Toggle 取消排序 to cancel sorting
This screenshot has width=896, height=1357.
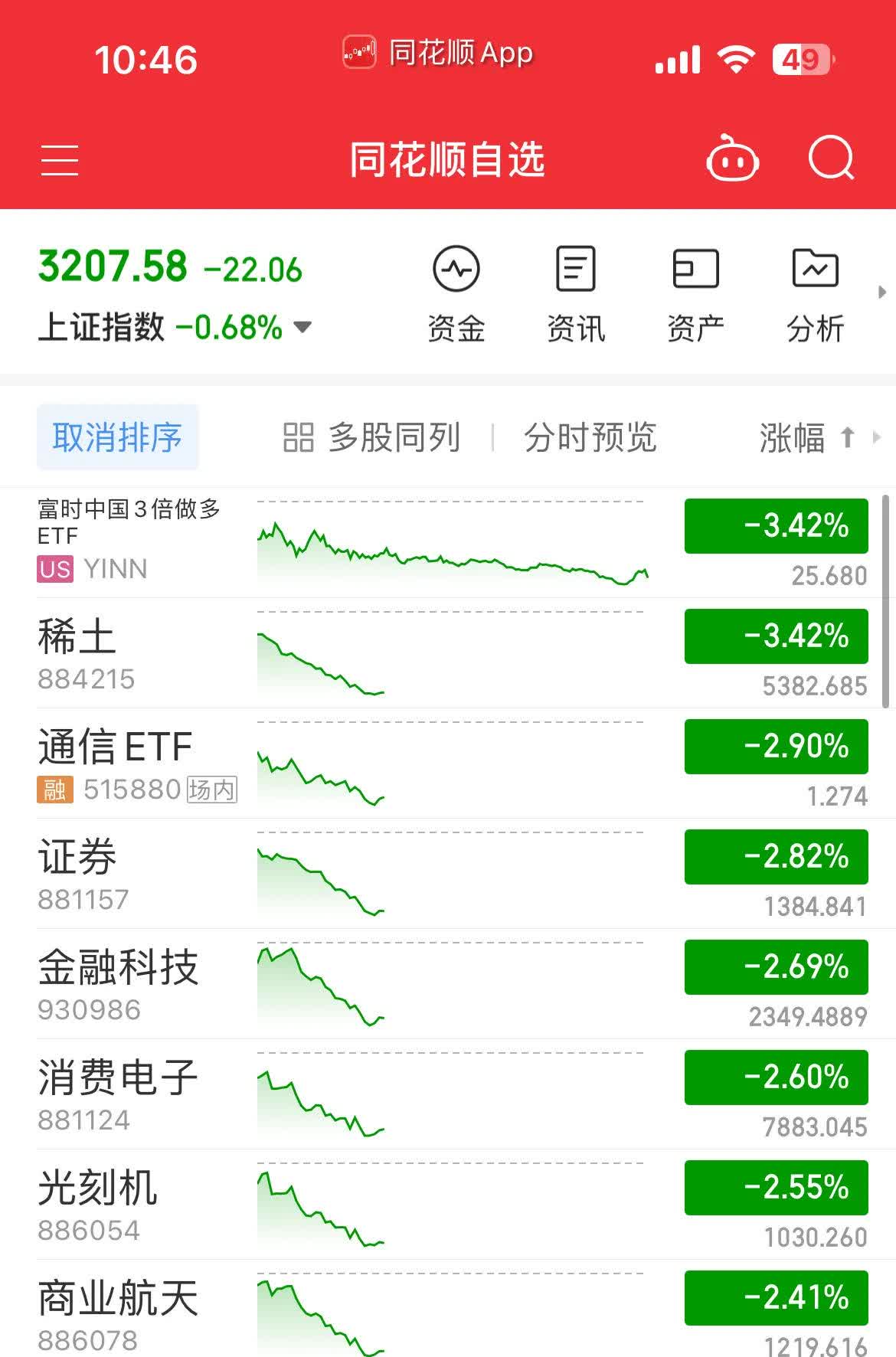point(116,437)
